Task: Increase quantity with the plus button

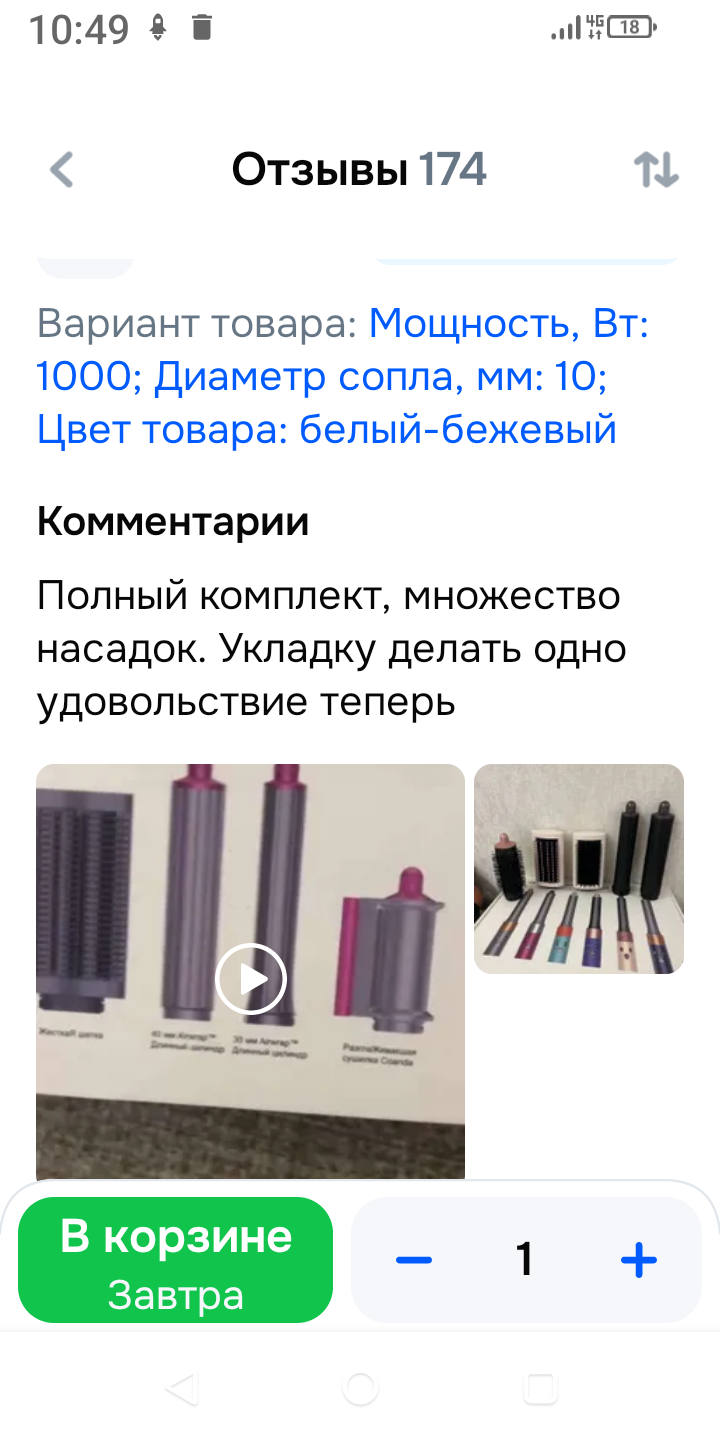Action: (638, 1260)
